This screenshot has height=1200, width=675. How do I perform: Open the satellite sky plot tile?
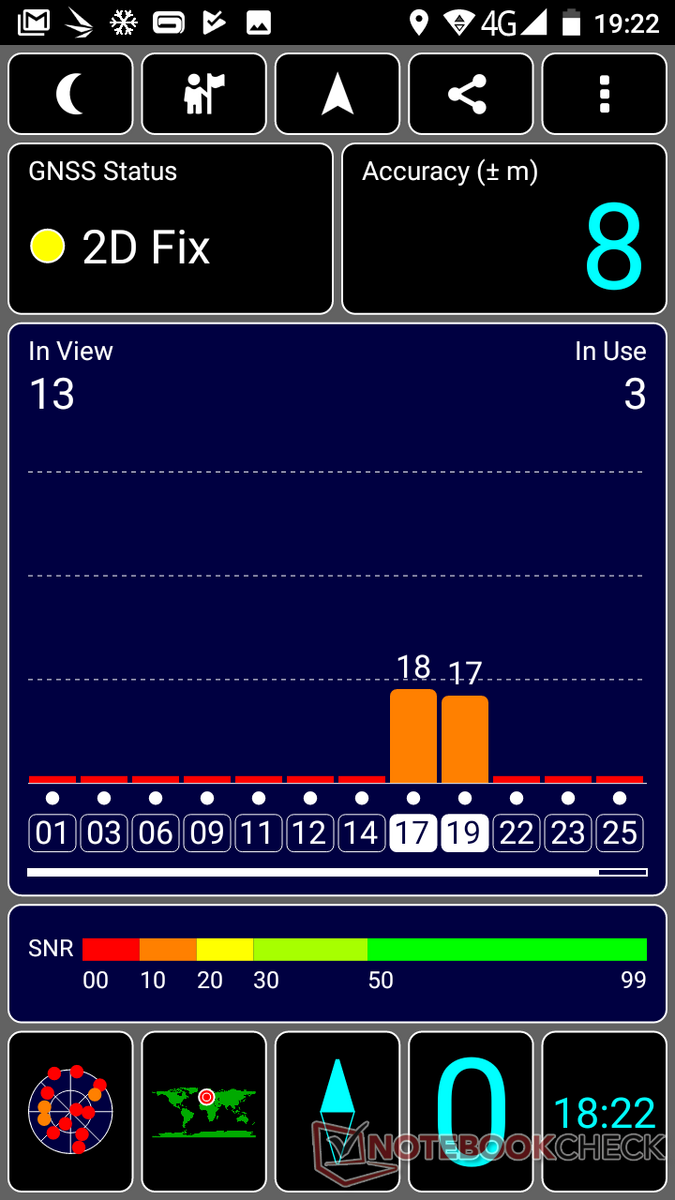pyautogui.click(x=70, y=1111)
